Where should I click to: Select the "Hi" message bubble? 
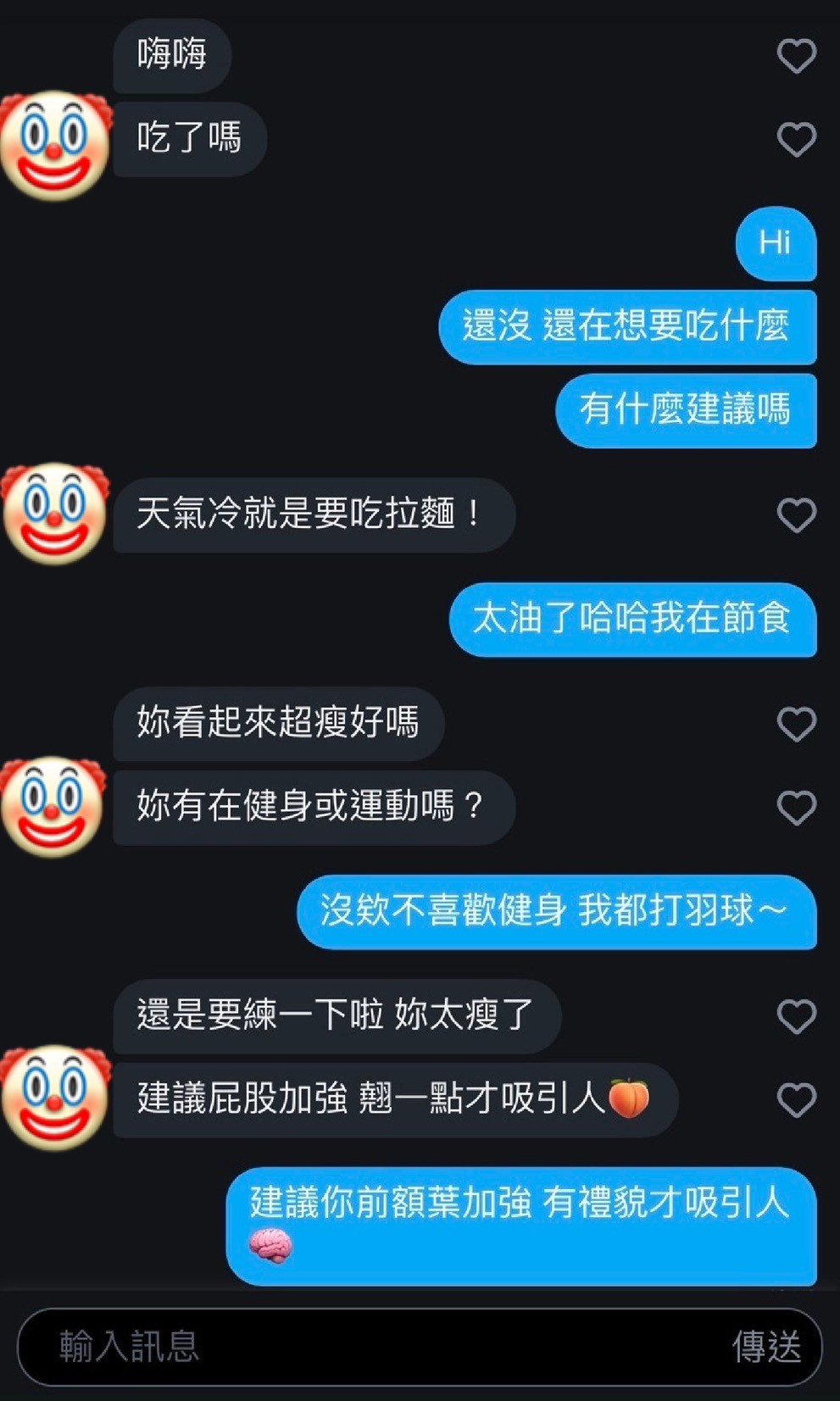(775, 245)
